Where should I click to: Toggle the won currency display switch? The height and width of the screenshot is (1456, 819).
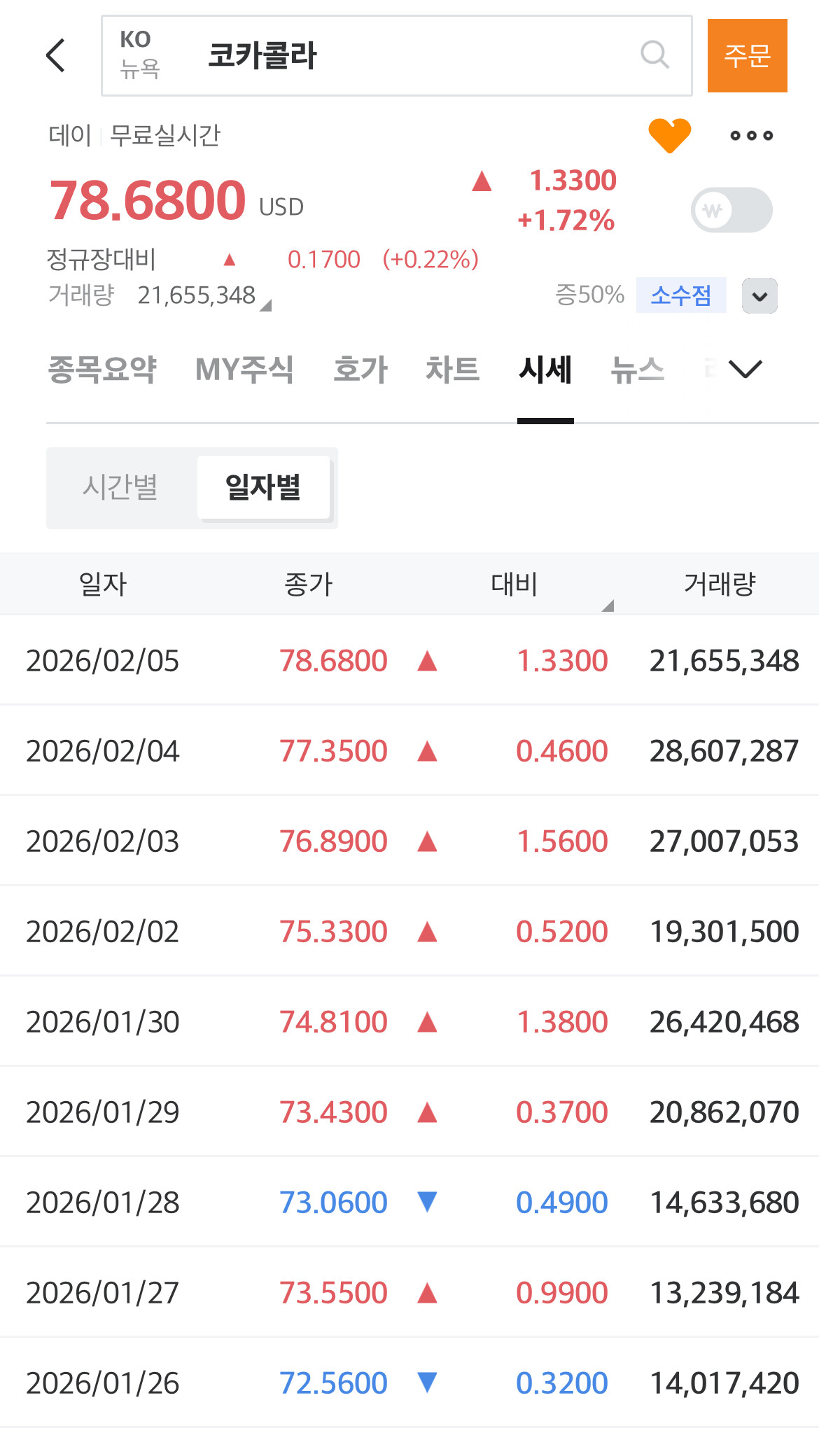pyautogui.click(x=731, y=210)
